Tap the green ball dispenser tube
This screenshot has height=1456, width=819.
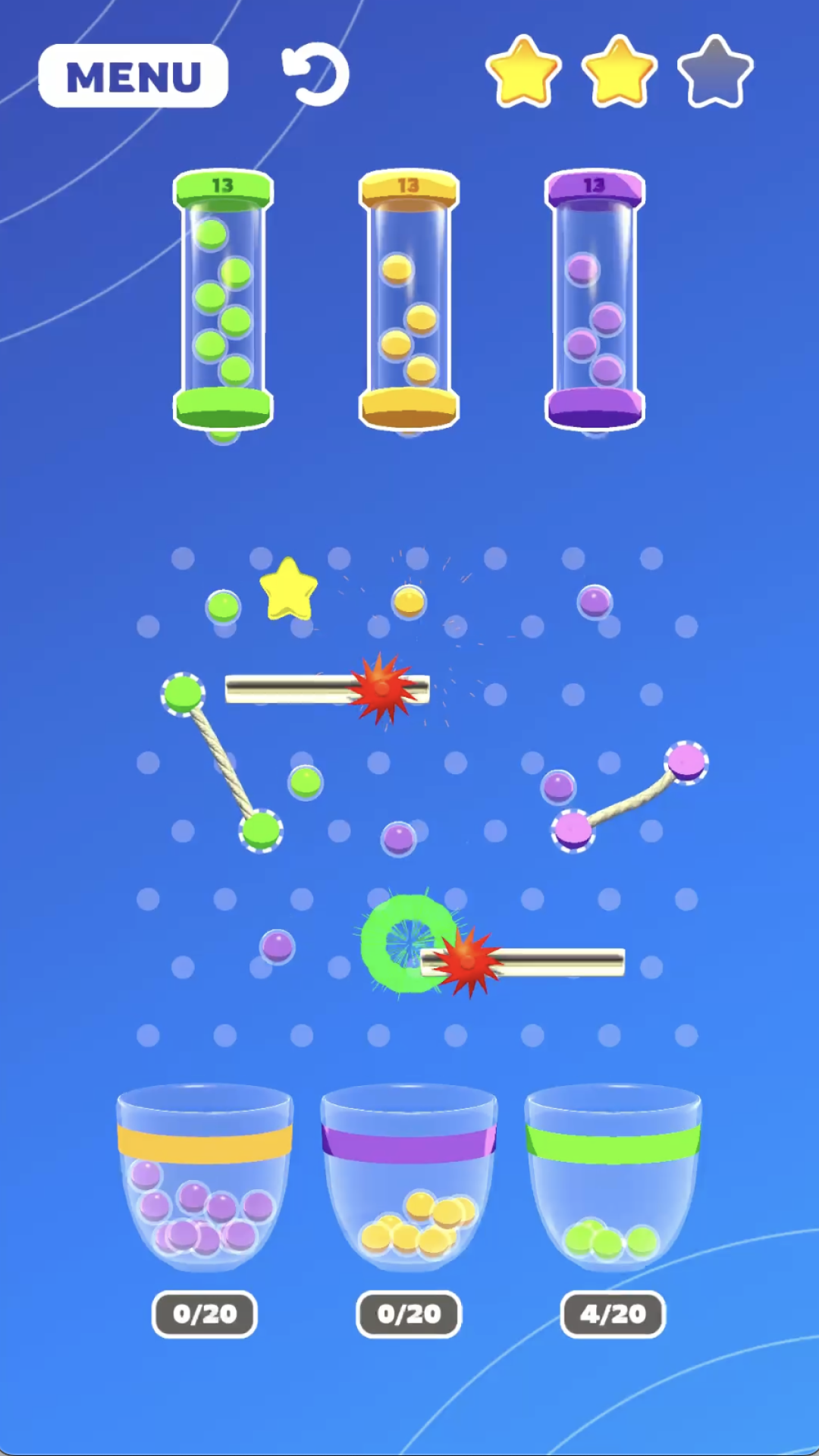(x=223, y=300)
